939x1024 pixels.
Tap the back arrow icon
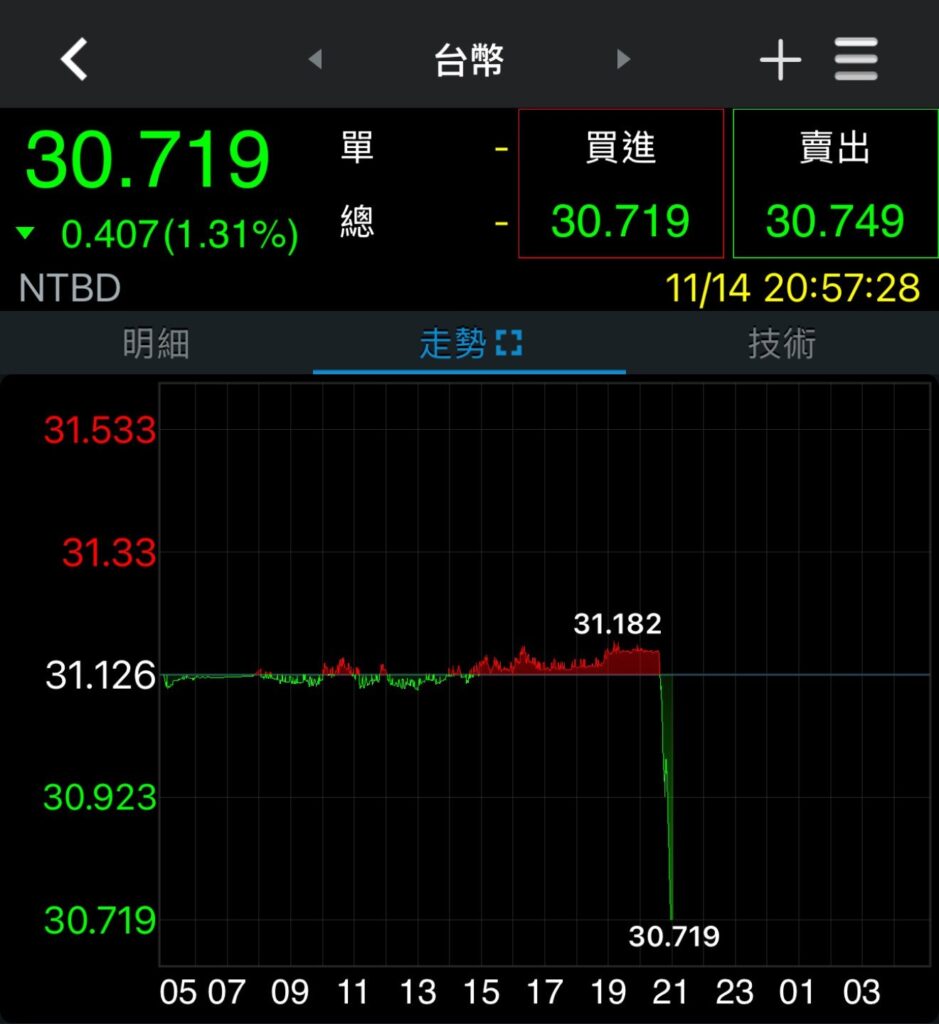point(72,57)
